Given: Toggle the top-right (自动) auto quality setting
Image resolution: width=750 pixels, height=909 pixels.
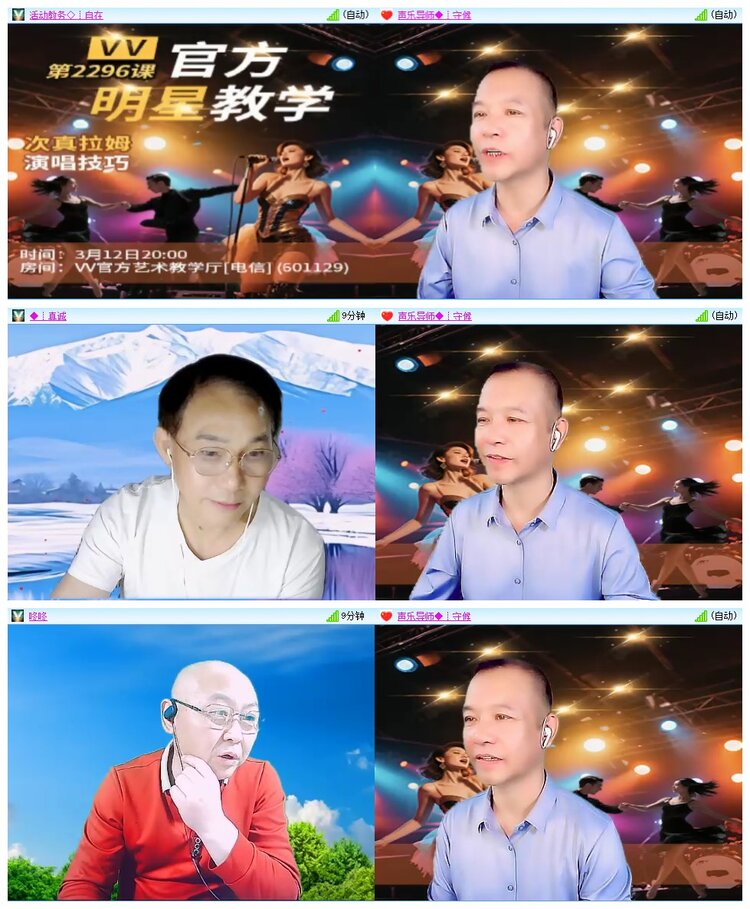Looking at the screenshot, I should [x=723, y=13].
